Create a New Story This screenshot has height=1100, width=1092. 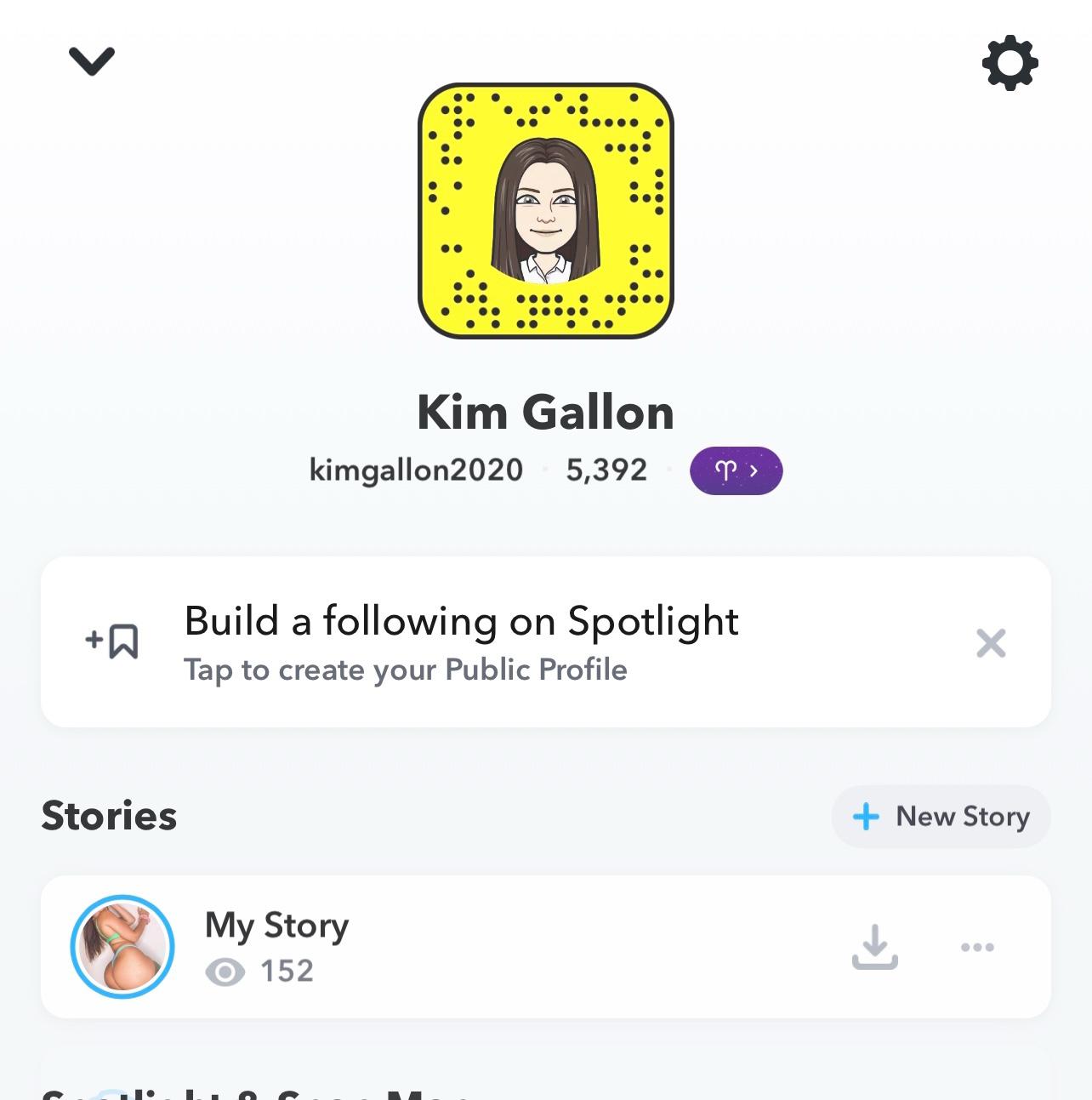pyautogui.click(x=941, y=817)
